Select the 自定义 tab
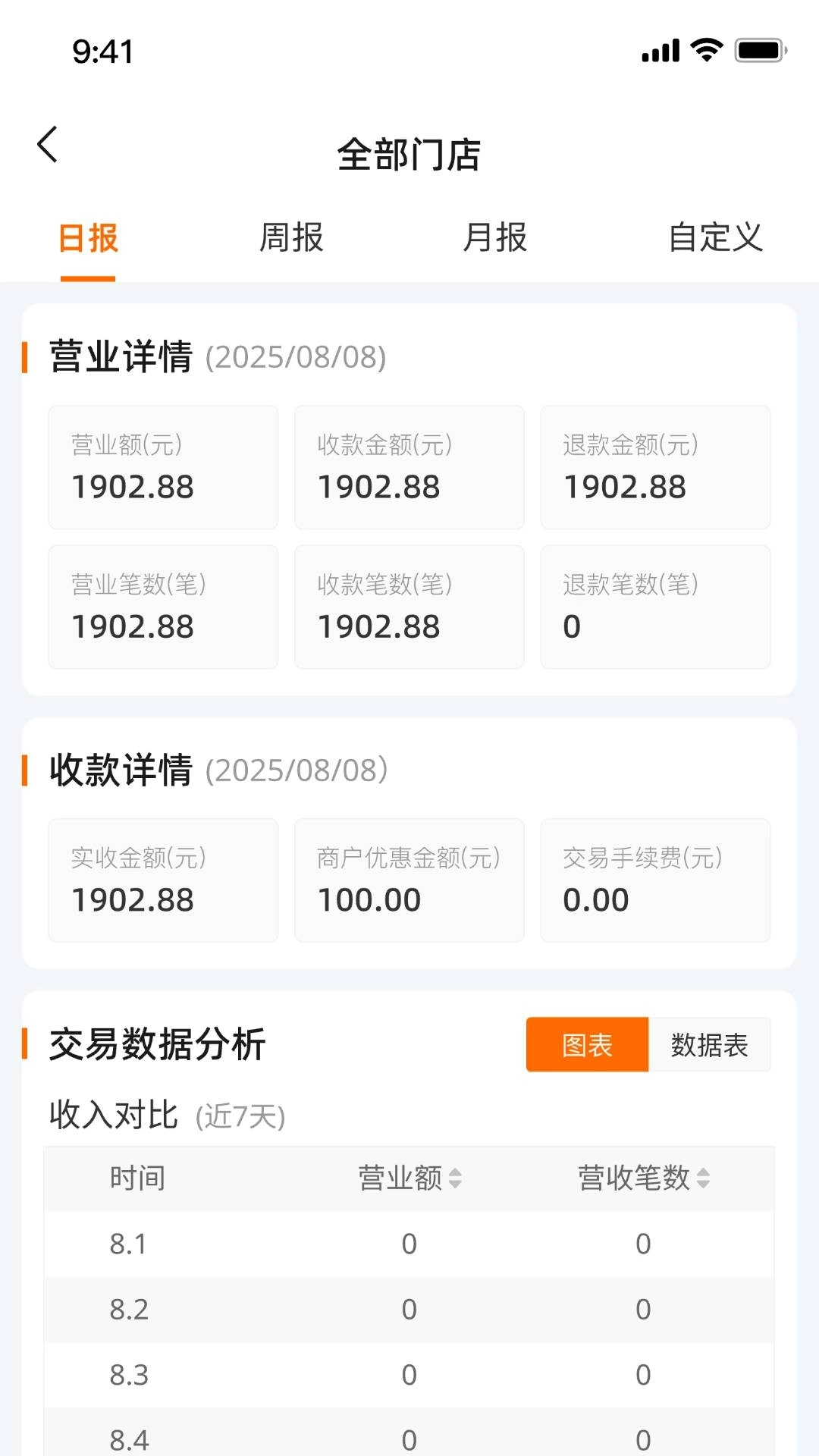Screen dimensions: 819x1456 pyautogui.click(x=716, y=238)
